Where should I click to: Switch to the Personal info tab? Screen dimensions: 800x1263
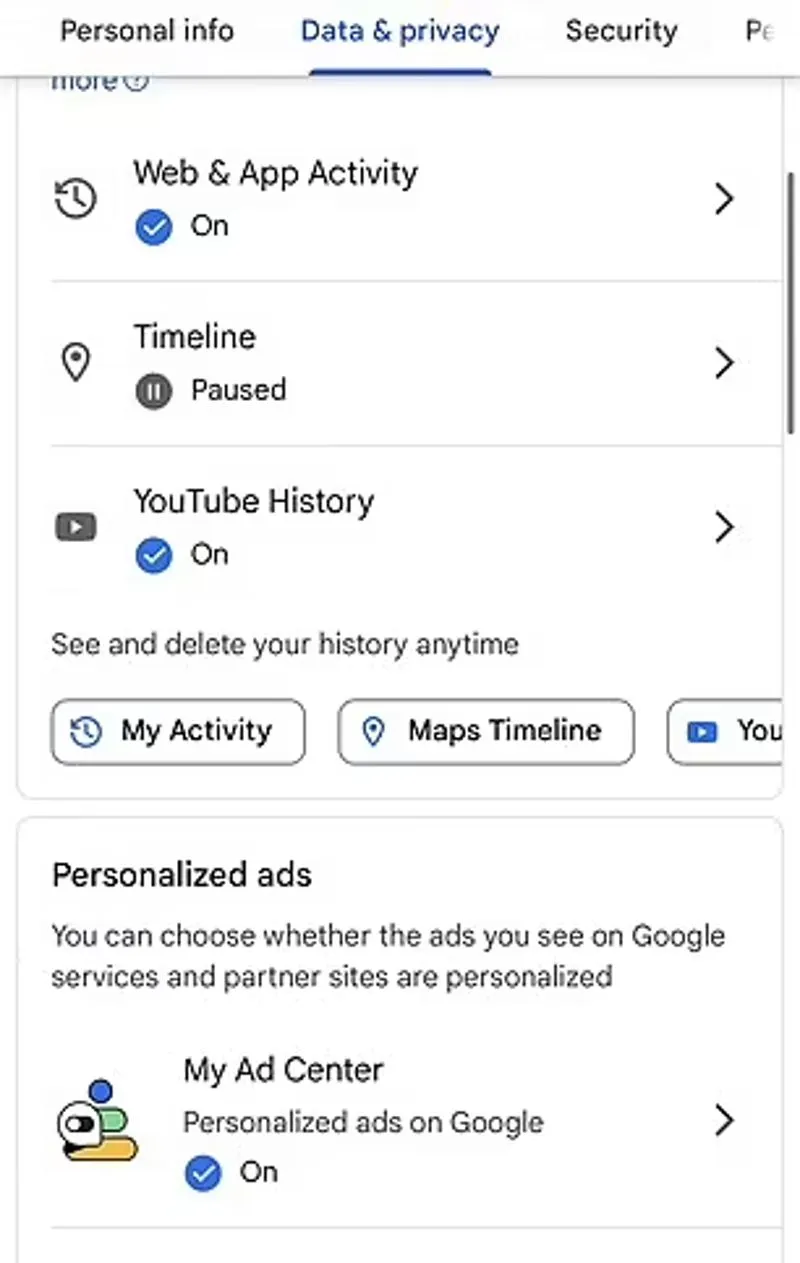[147, 31]
